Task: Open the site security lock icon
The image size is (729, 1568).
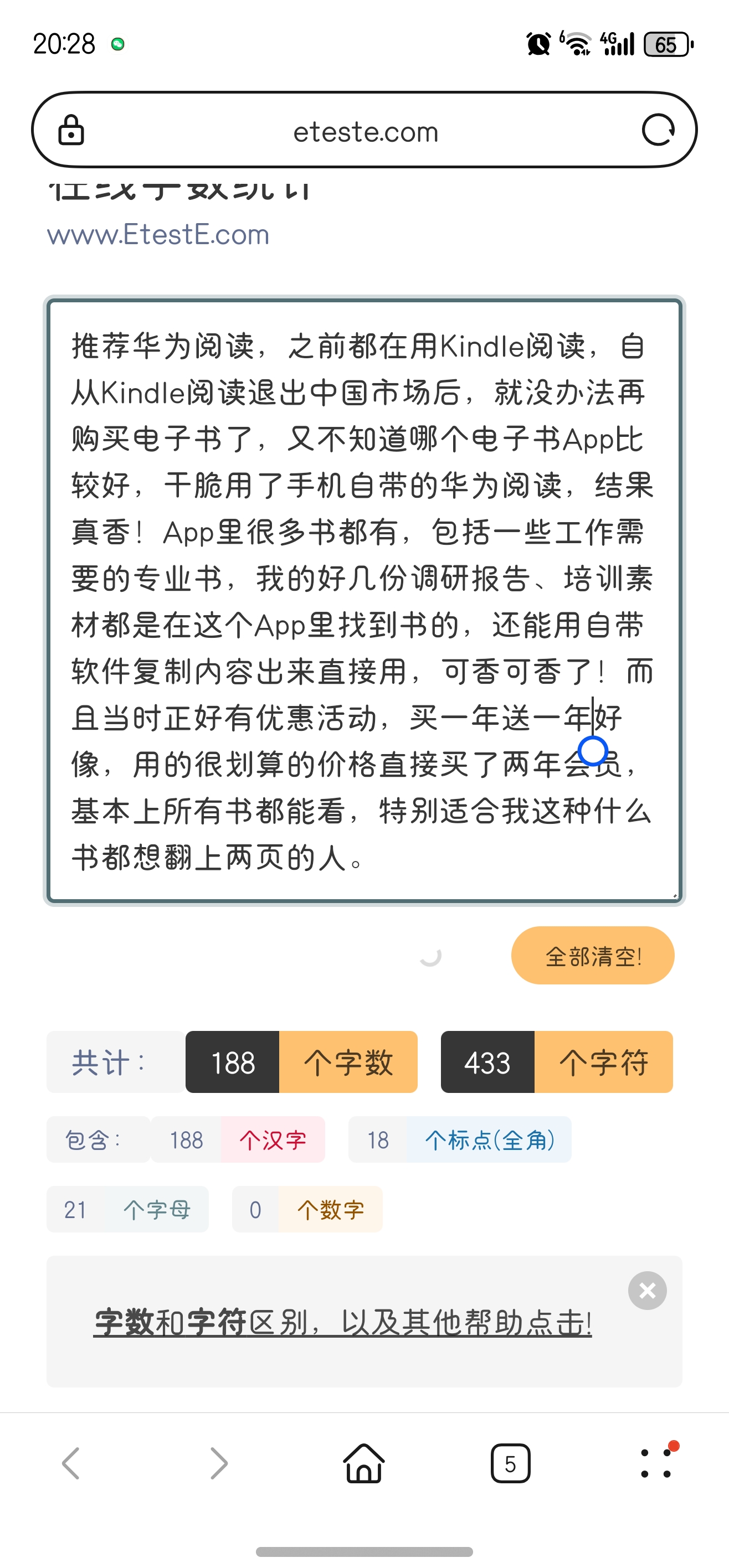Action: point(71,130)
